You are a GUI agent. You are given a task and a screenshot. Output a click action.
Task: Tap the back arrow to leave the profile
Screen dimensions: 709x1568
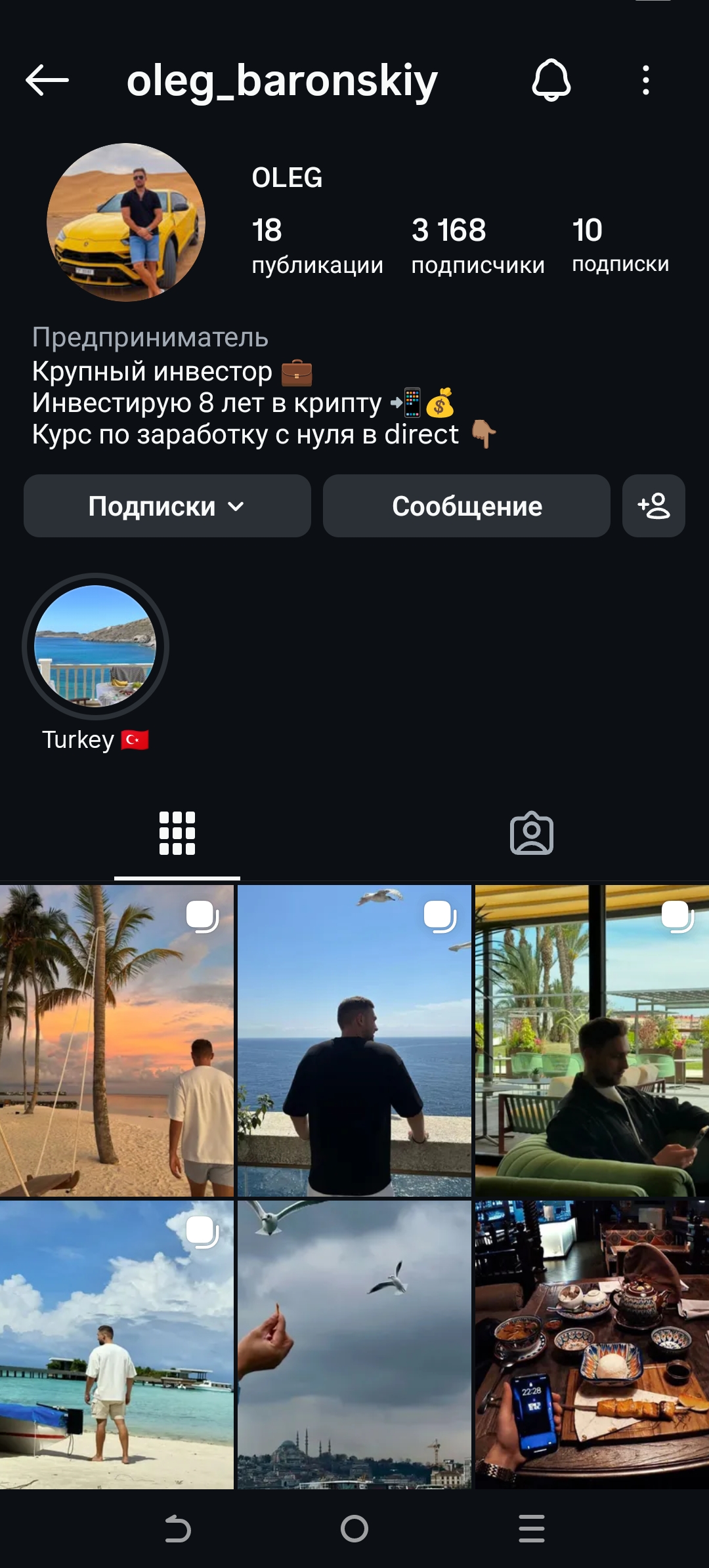(x=46, y=81)
